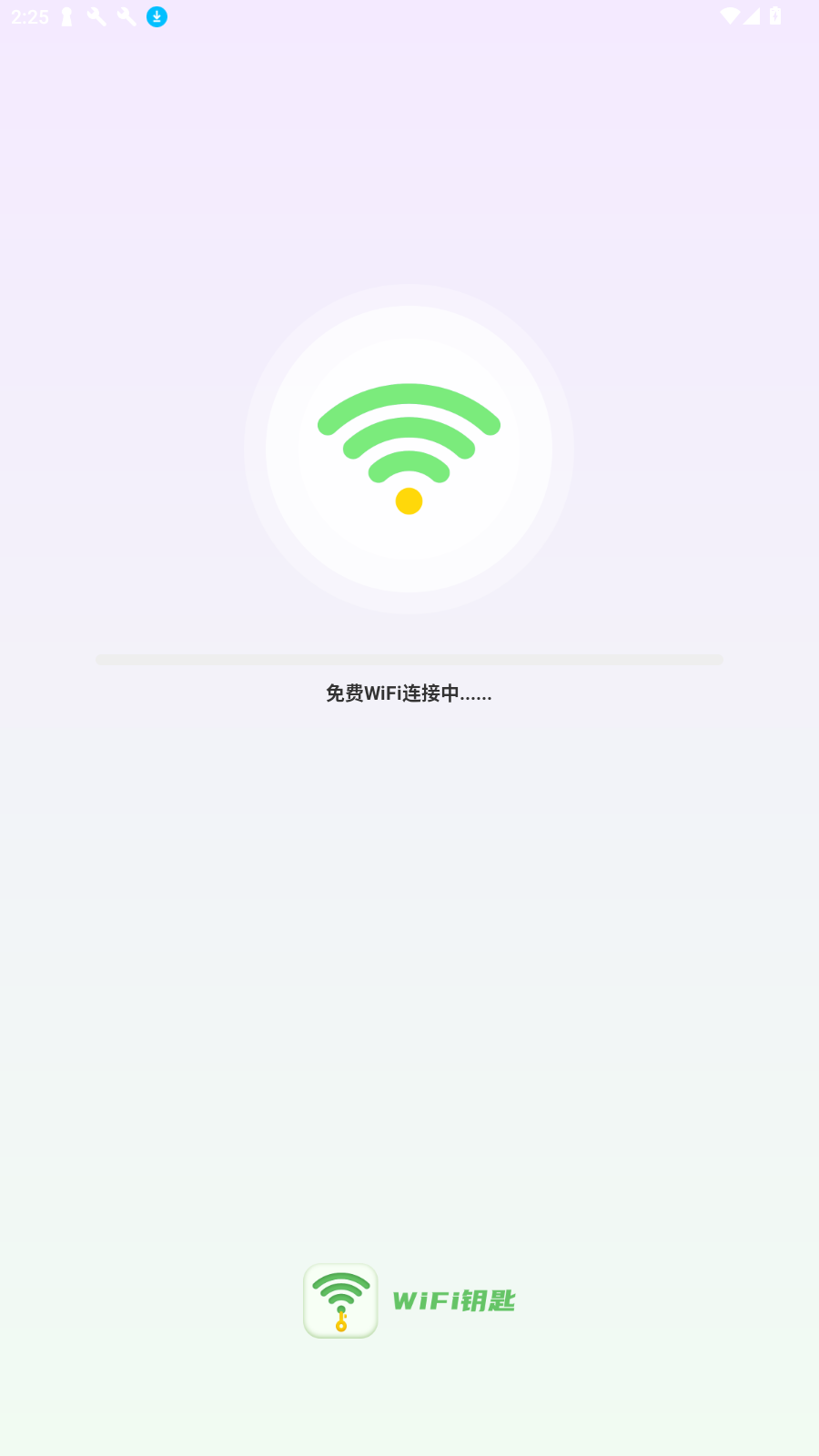Click the status bar at top
Viewport: 819px width, 1456px height.
tap(409, 15)
